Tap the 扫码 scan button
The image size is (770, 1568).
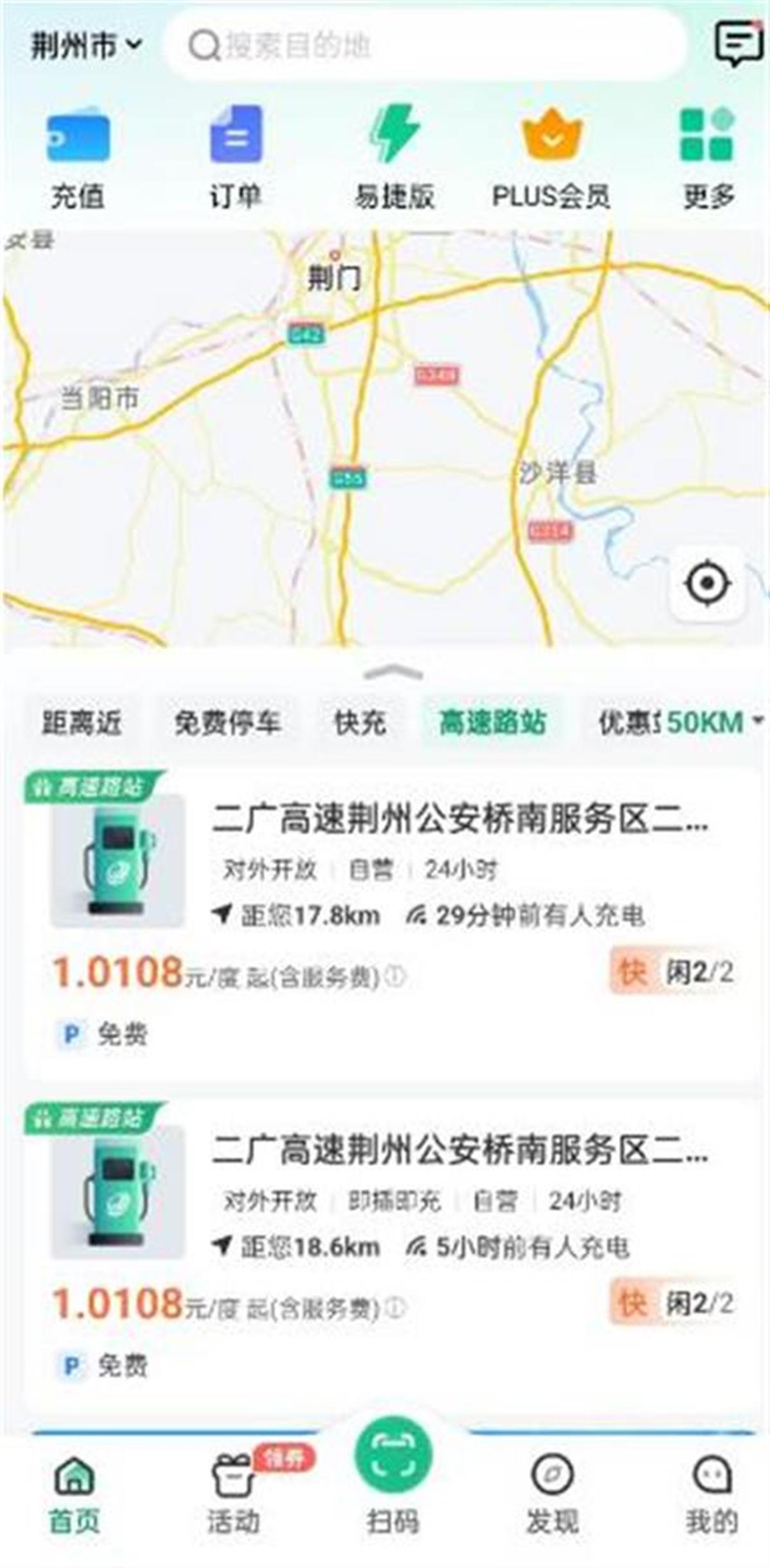[x=393, y=1476]
